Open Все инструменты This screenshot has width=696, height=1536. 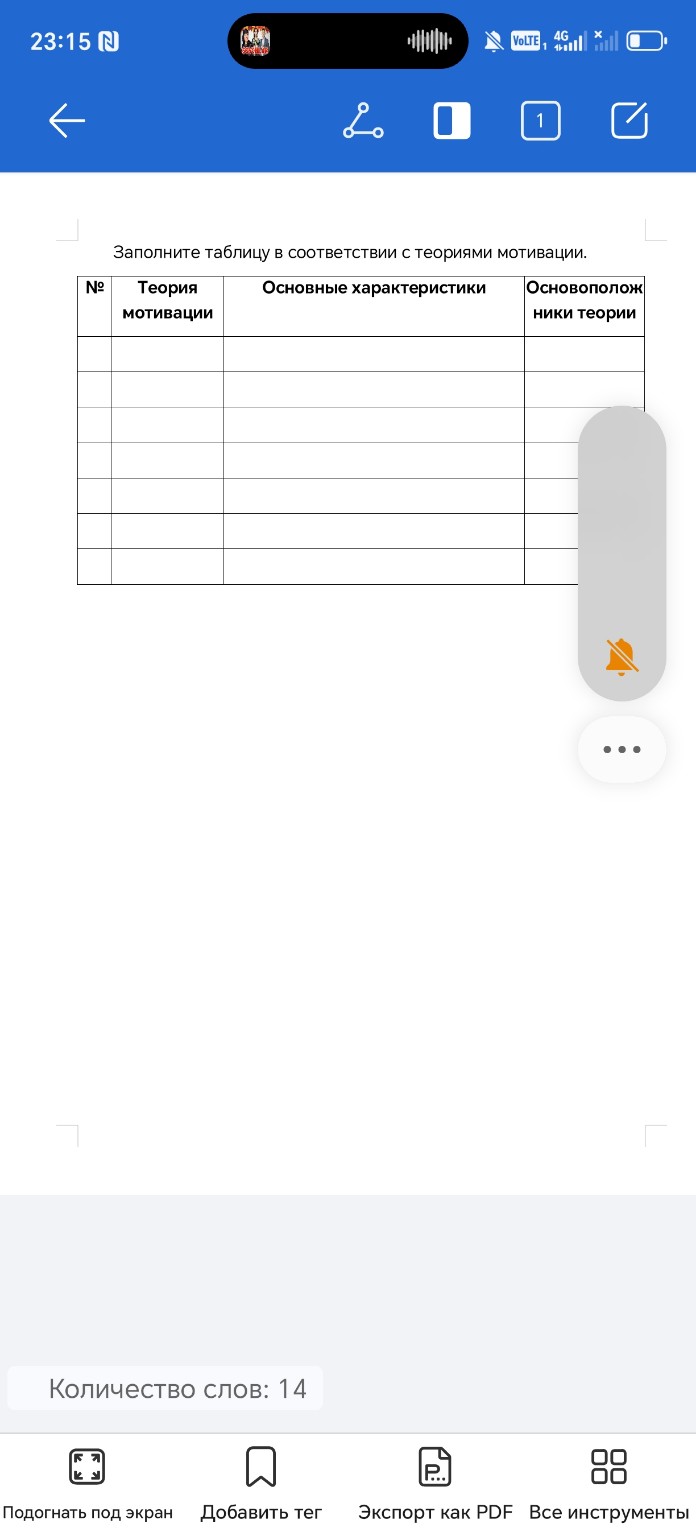coord(609,1485)
